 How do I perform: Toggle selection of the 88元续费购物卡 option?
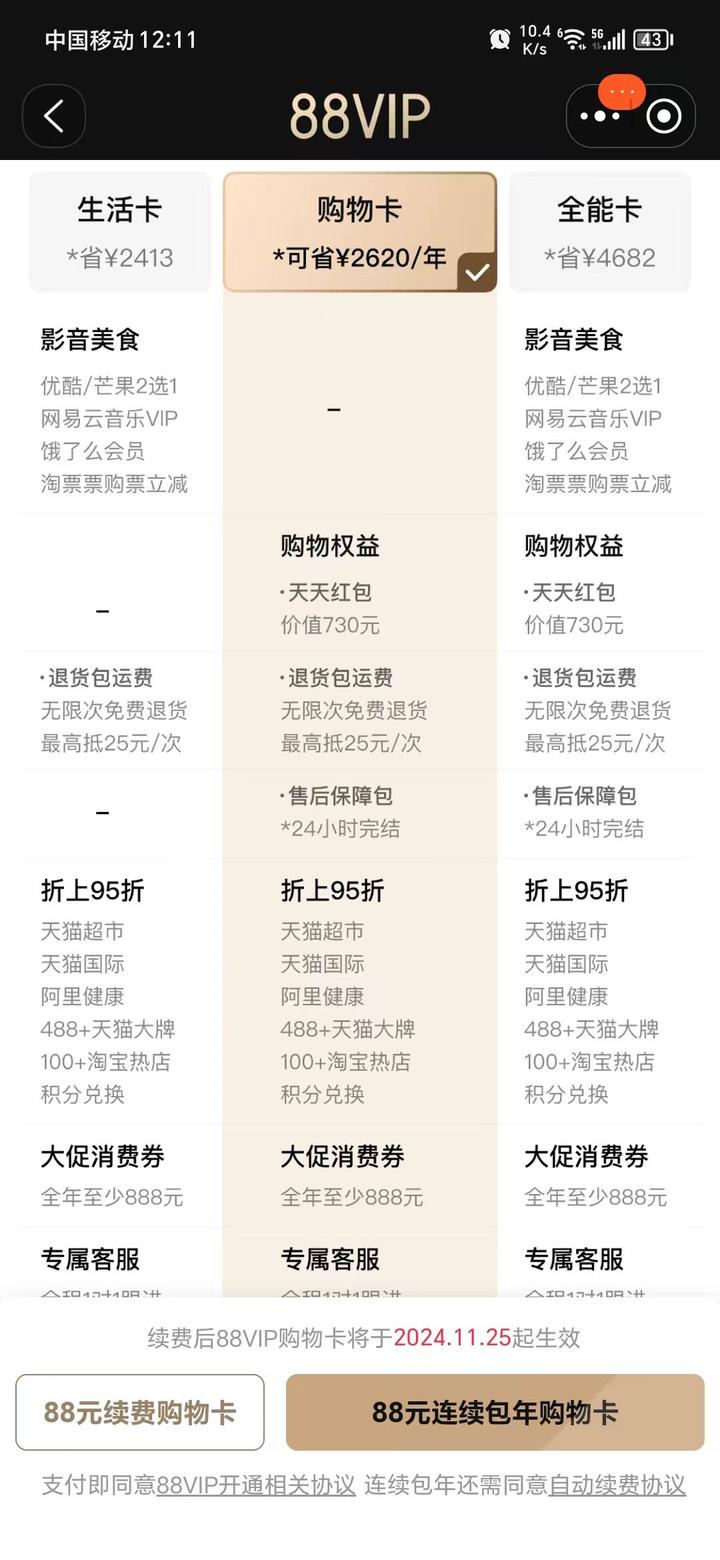[x=140, y=1412]
